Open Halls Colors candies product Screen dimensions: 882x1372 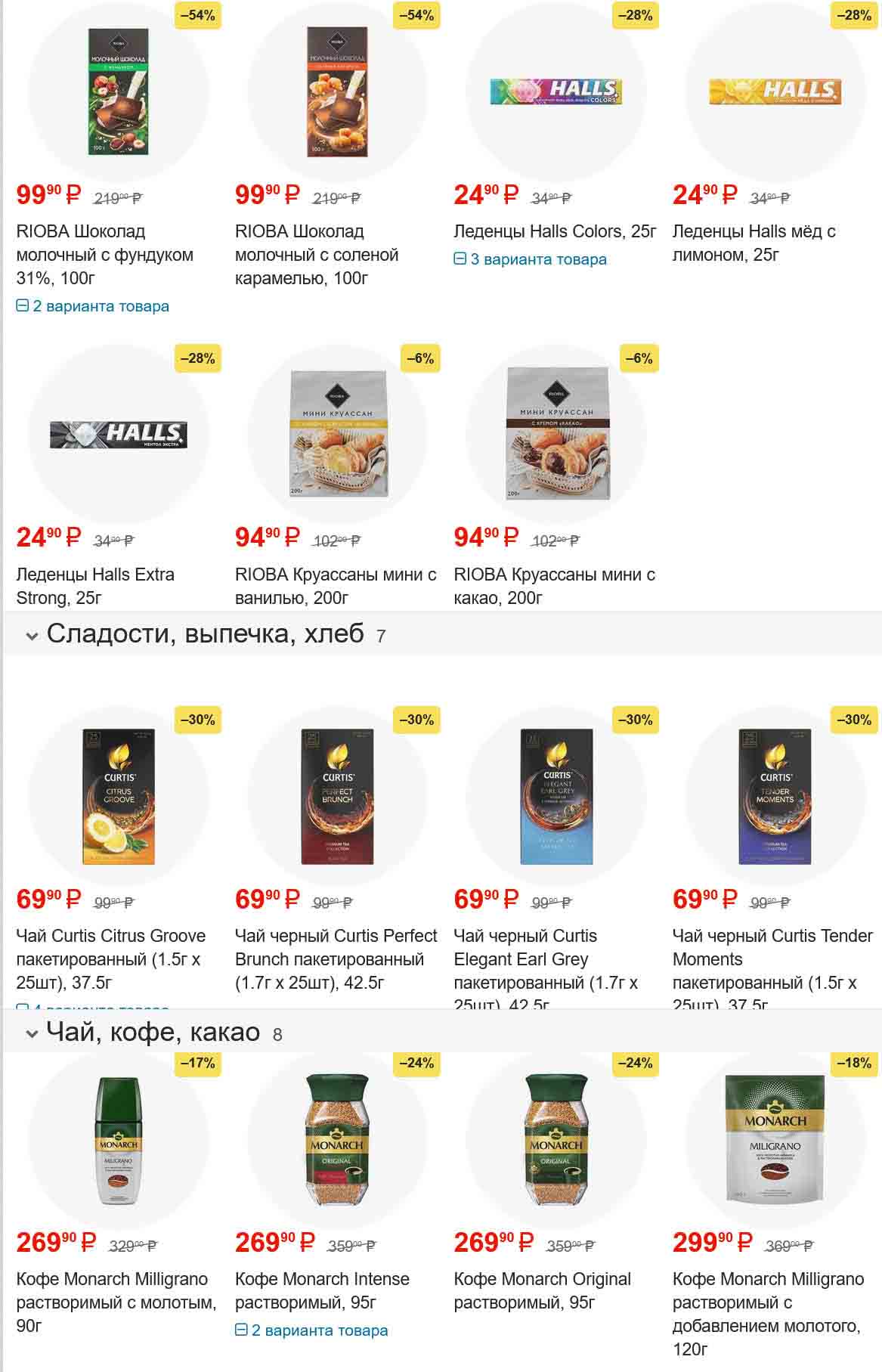coord(555,231)
